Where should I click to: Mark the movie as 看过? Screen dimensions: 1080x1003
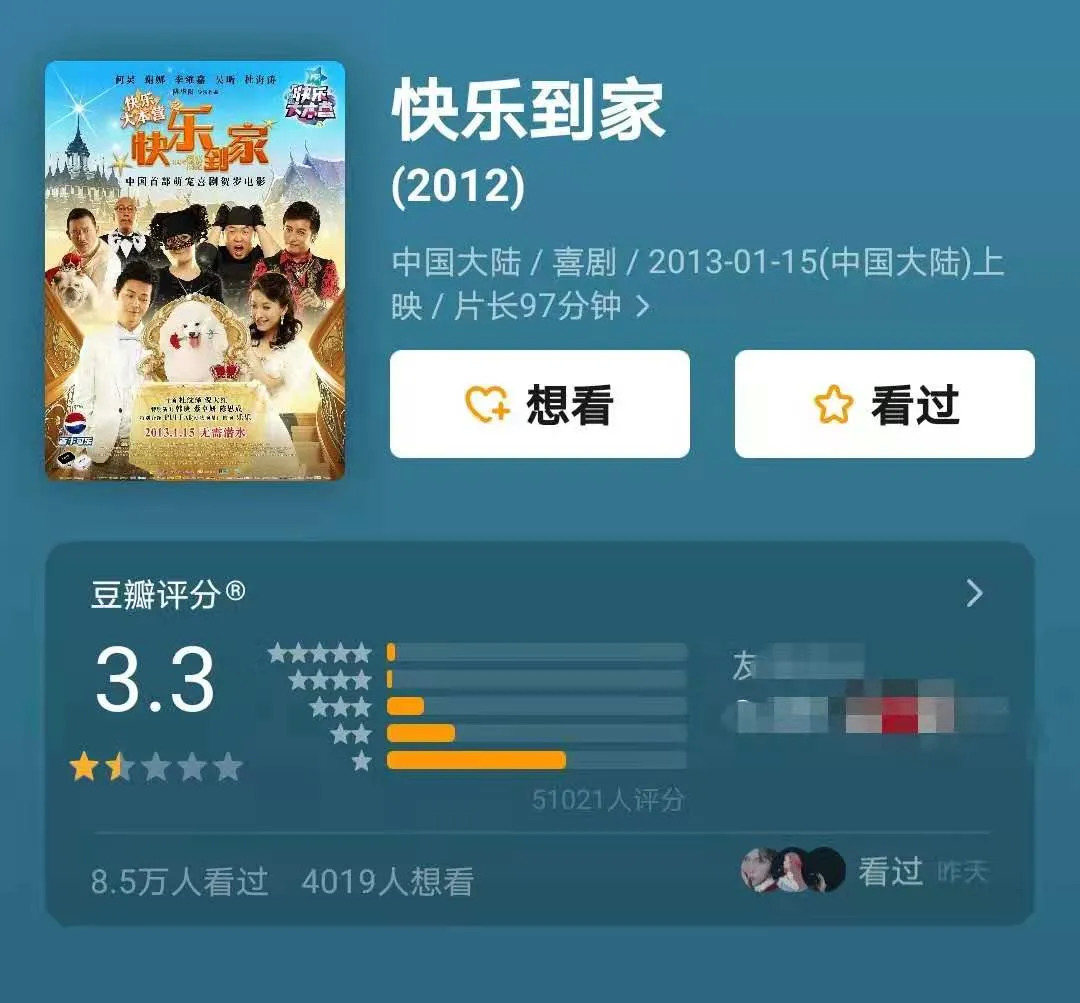tap(884, 404)
